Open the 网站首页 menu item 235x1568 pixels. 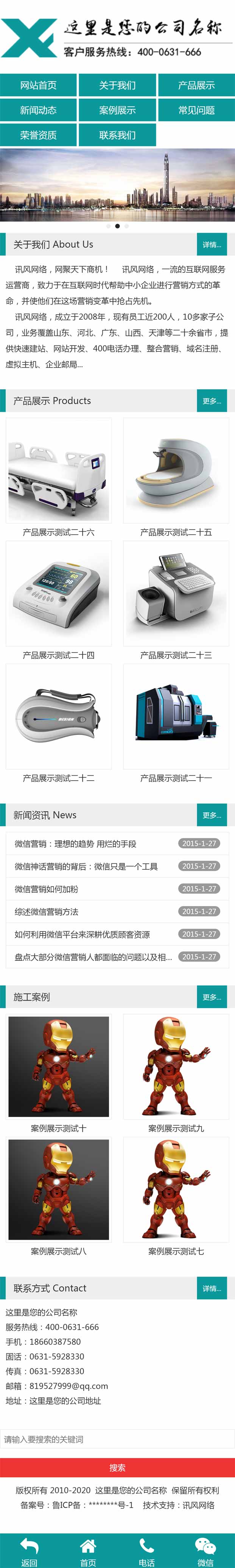pyautogui.click(x=39, y=85)
